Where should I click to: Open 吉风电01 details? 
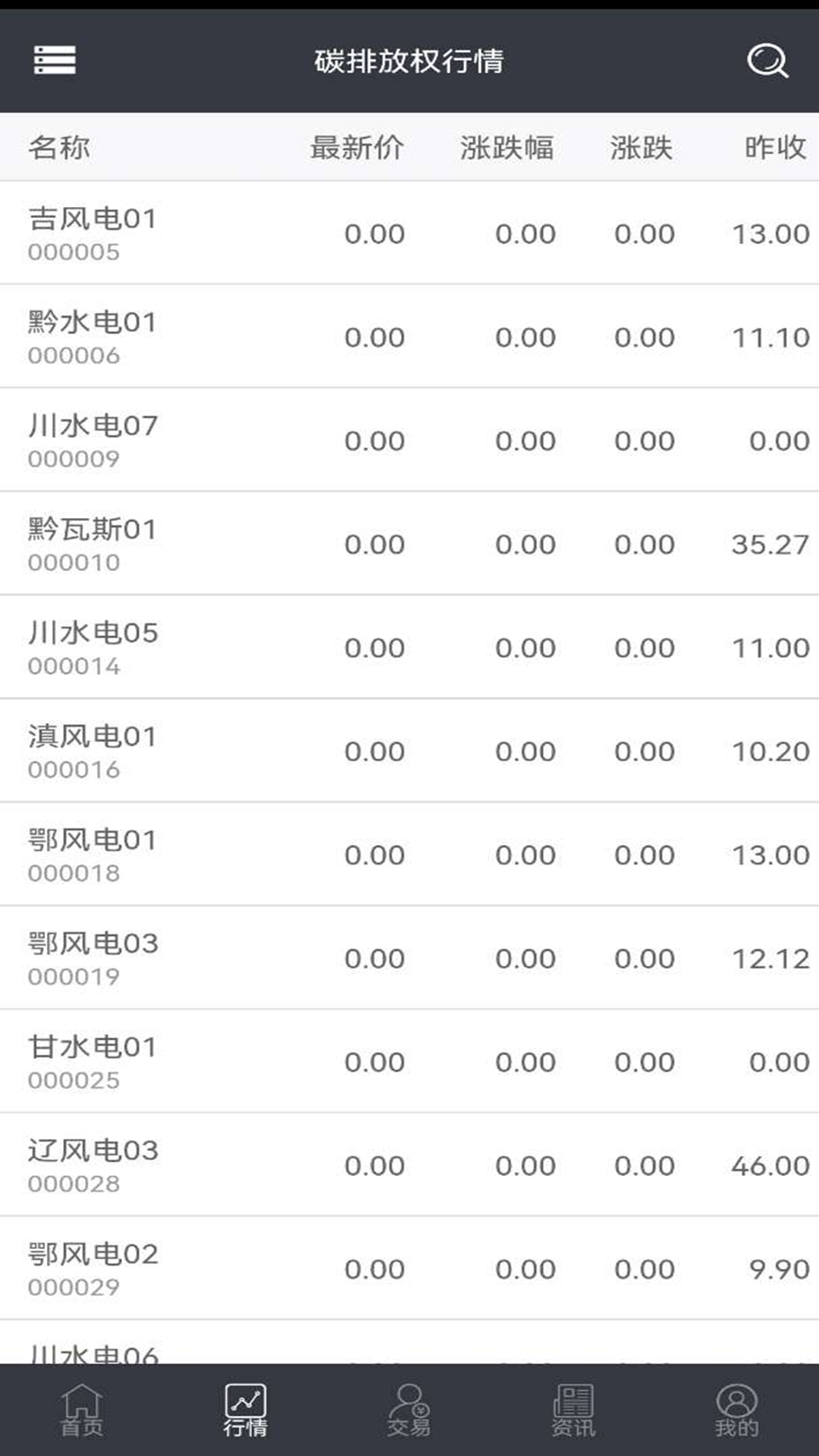pyautogui.click(x=409, y=233)
